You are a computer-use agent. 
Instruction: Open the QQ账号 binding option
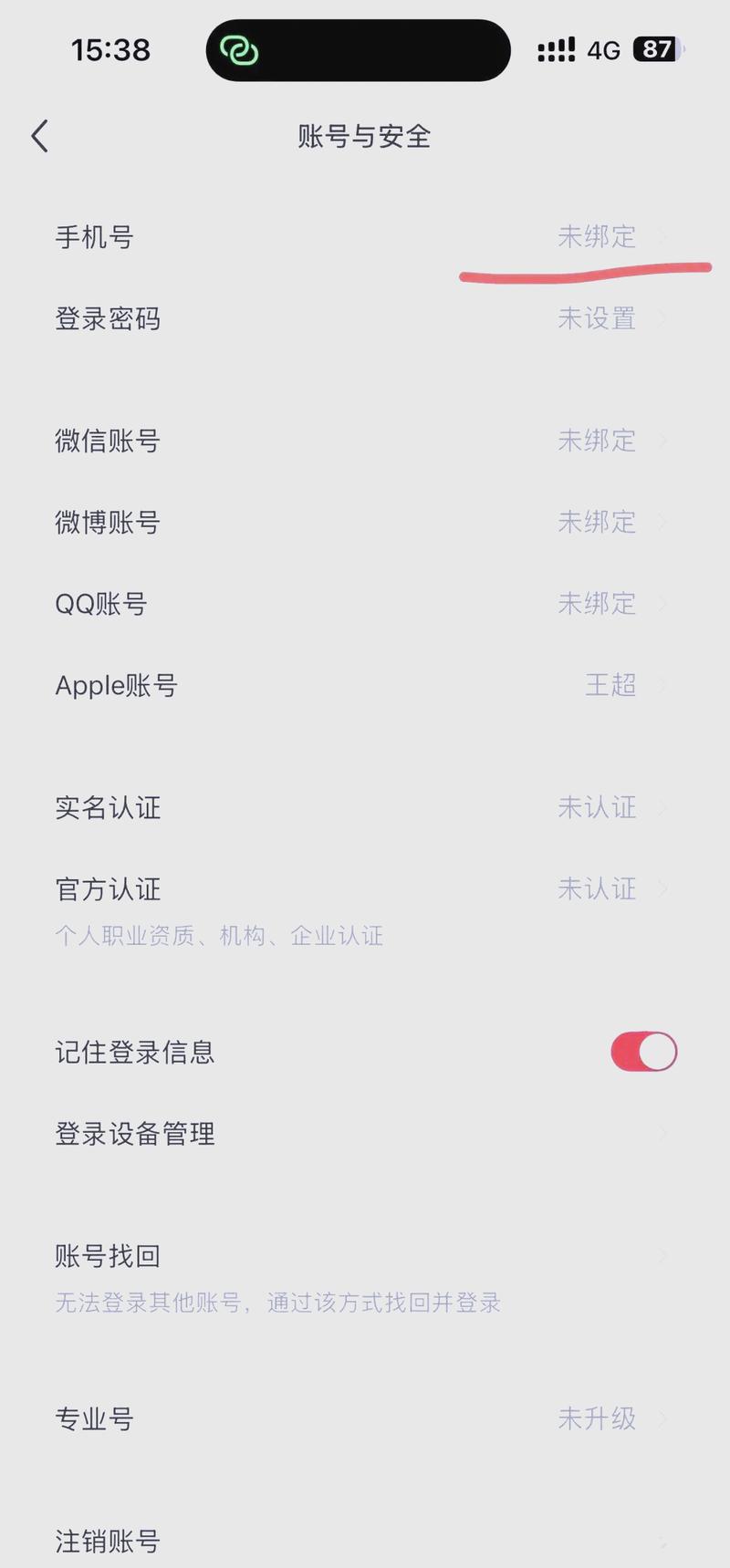365,603
